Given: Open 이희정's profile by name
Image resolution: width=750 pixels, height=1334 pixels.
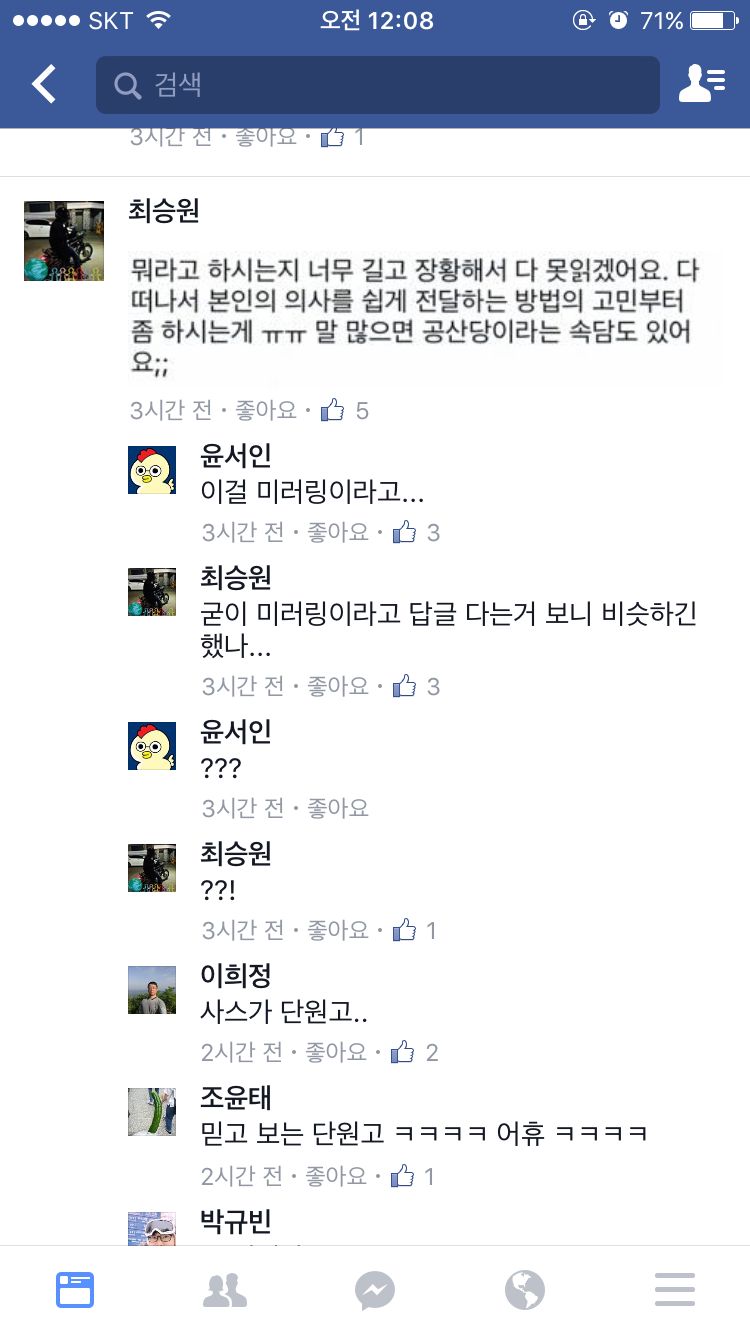Looking at the screenshot, I should 236,975.
